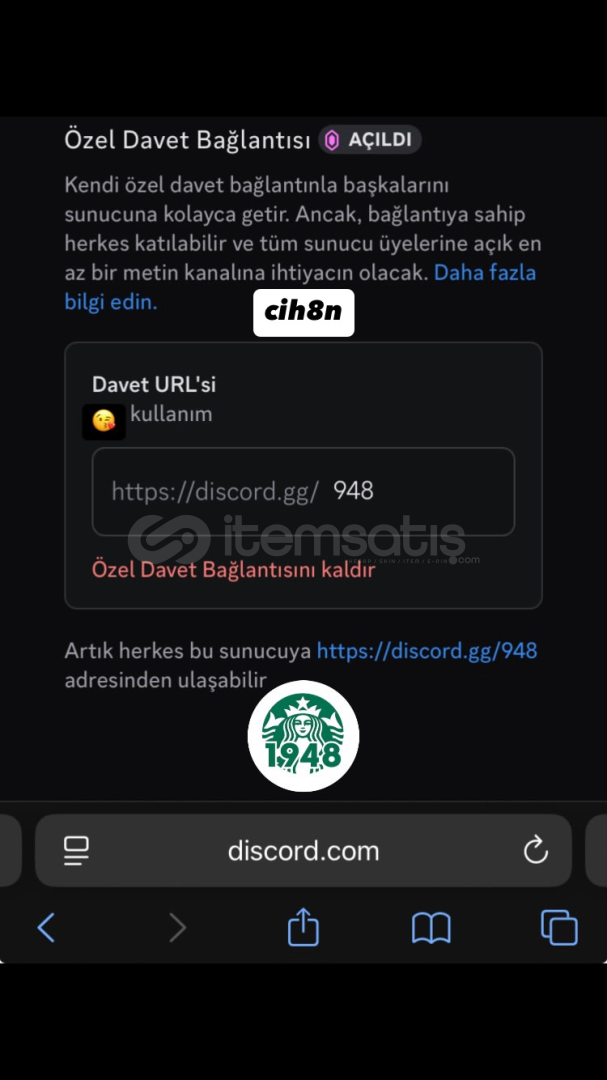Open the Safari share sheet
The height and width of the screenshot is (1080, 607).
click(303, 926)
